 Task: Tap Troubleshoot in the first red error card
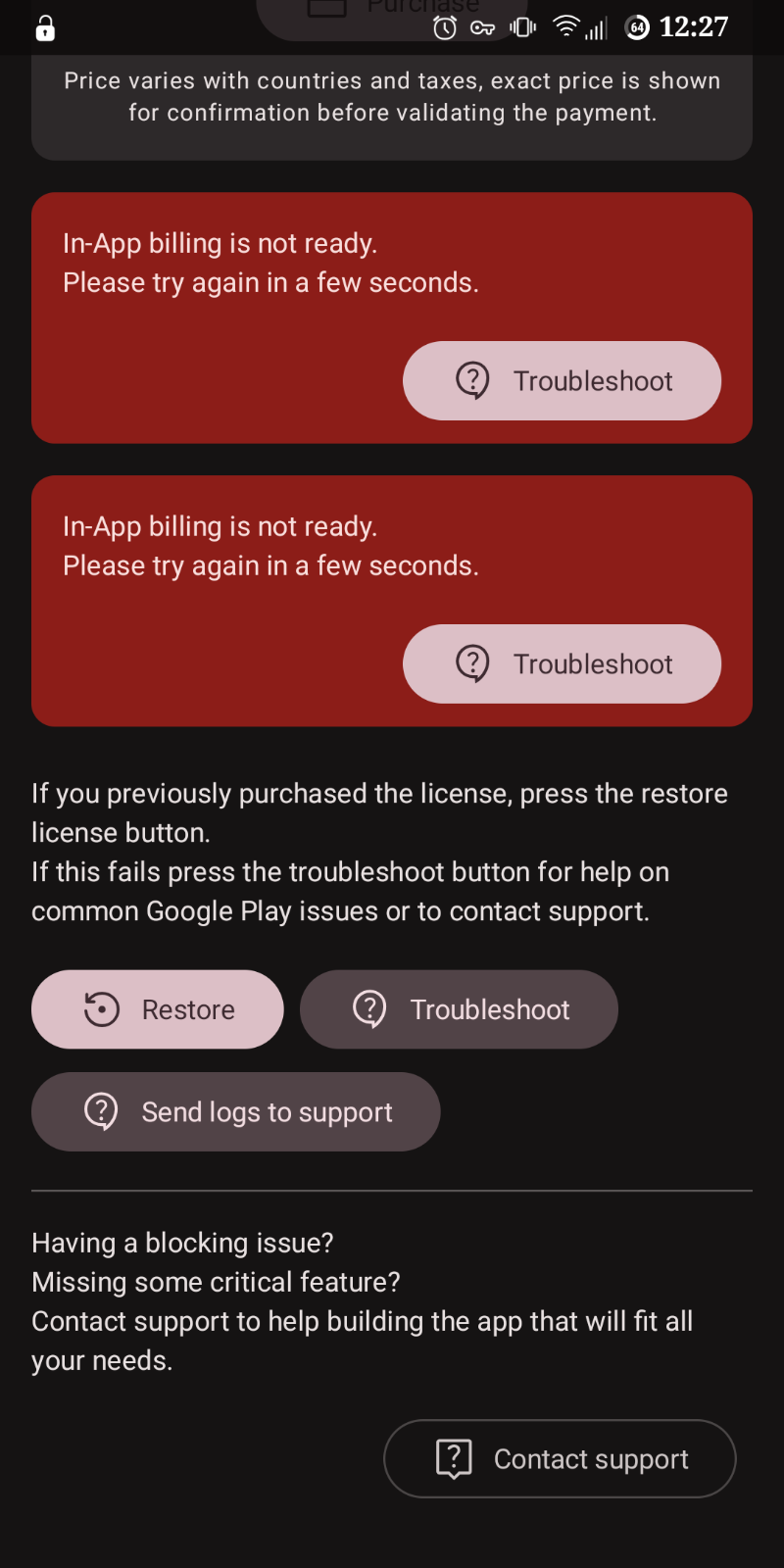click(562, 381)
